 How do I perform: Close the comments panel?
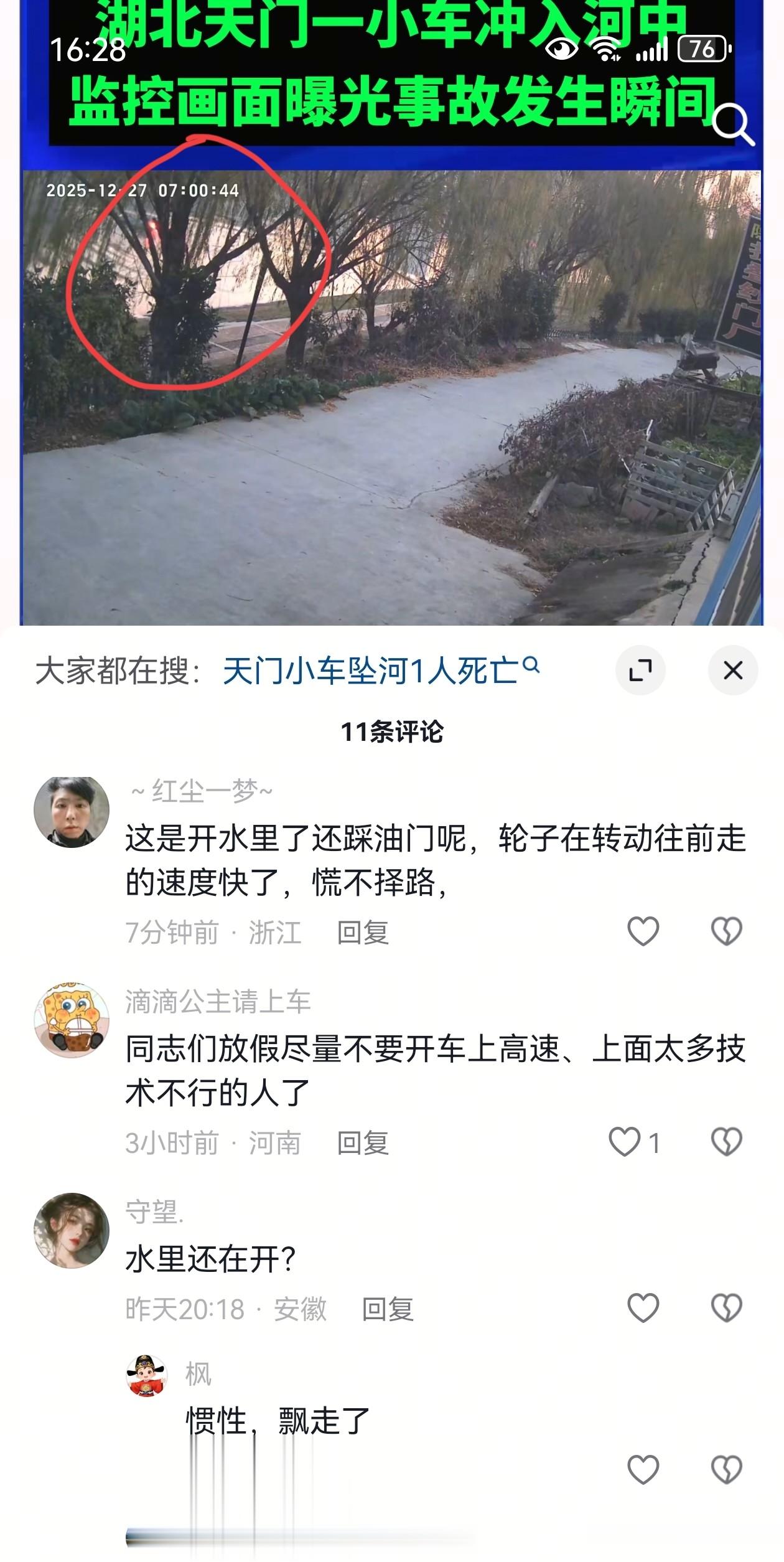pos(733,670)
